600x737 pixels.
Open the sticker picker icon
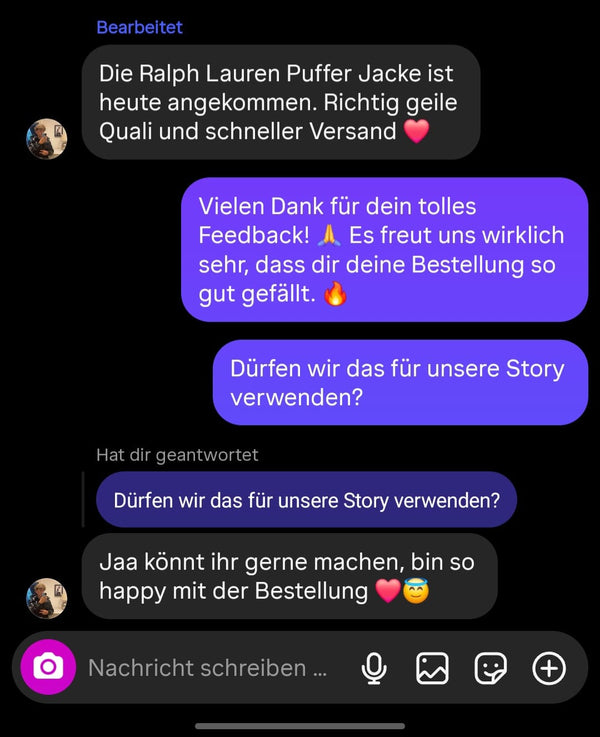click(x=490, y=668)
